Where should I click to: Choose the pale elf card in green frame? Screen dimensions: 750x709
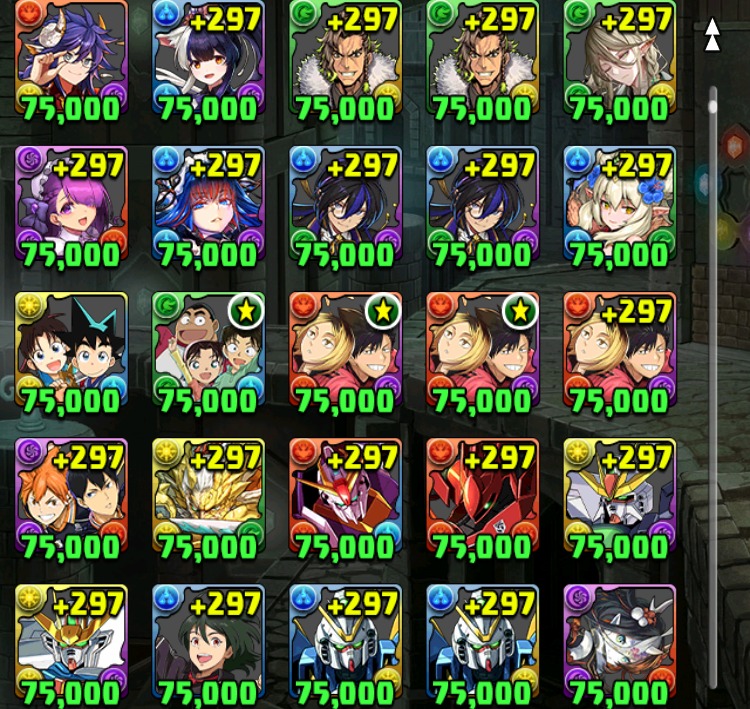619,60
